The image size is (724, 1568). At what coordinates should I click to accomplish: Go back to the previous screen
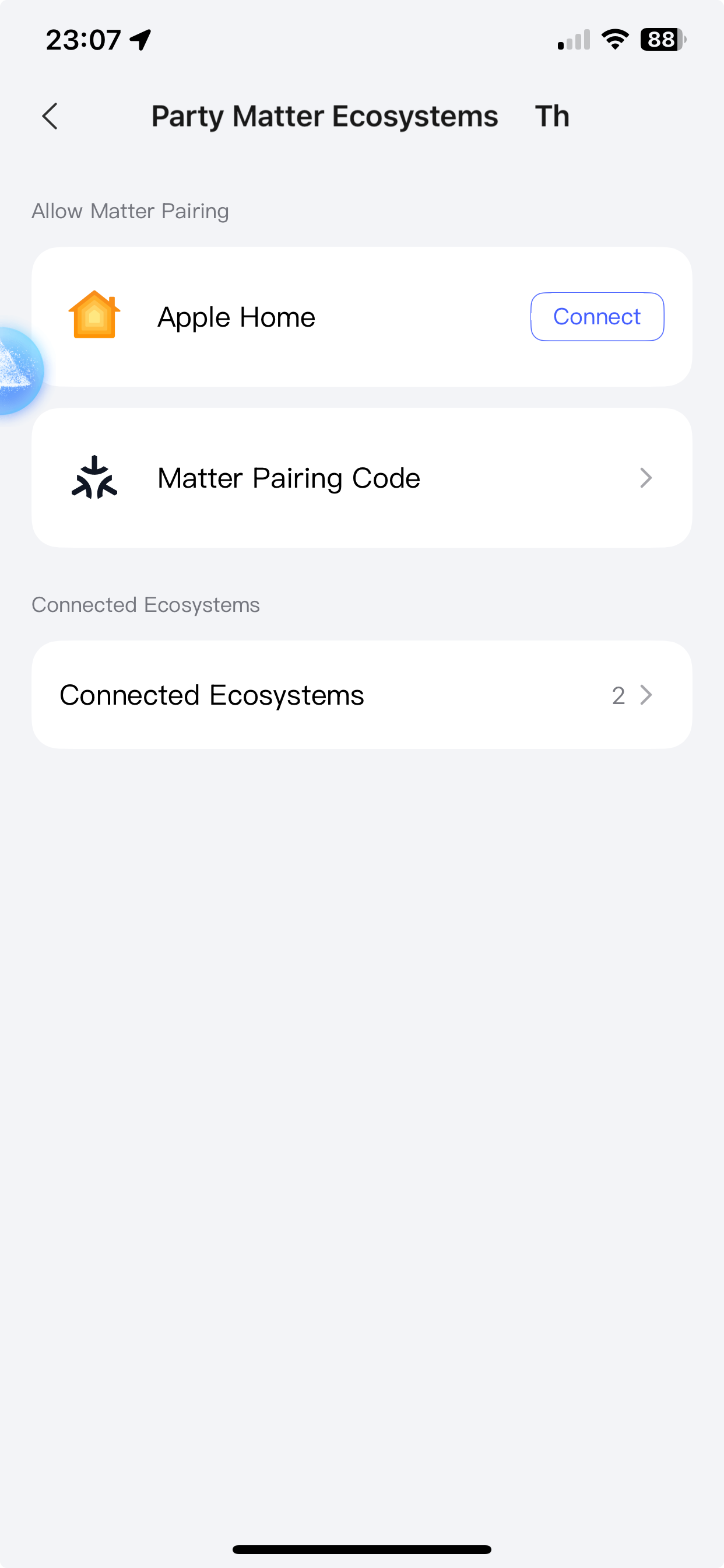[50, 116]
